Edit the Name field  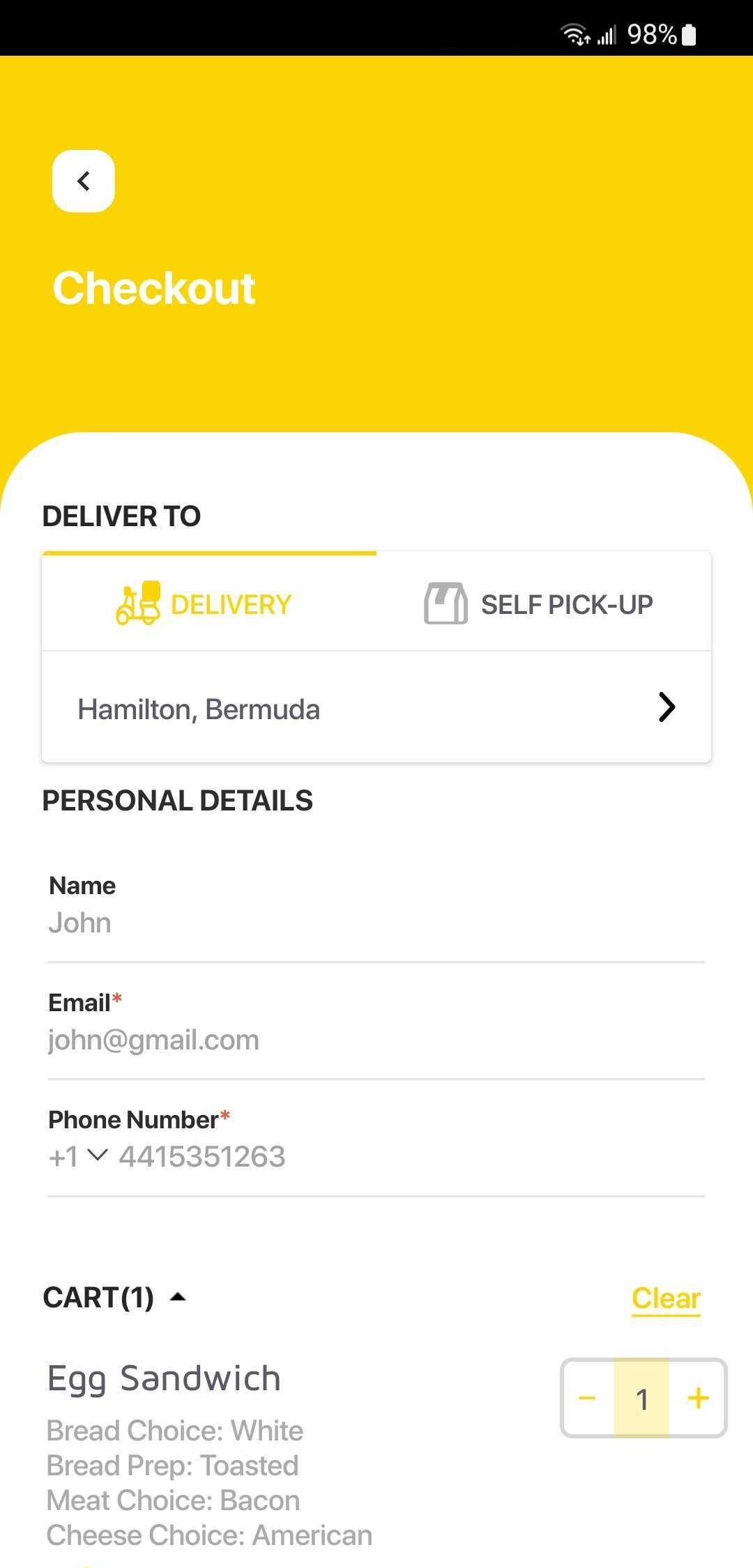[x=376, y=923]
